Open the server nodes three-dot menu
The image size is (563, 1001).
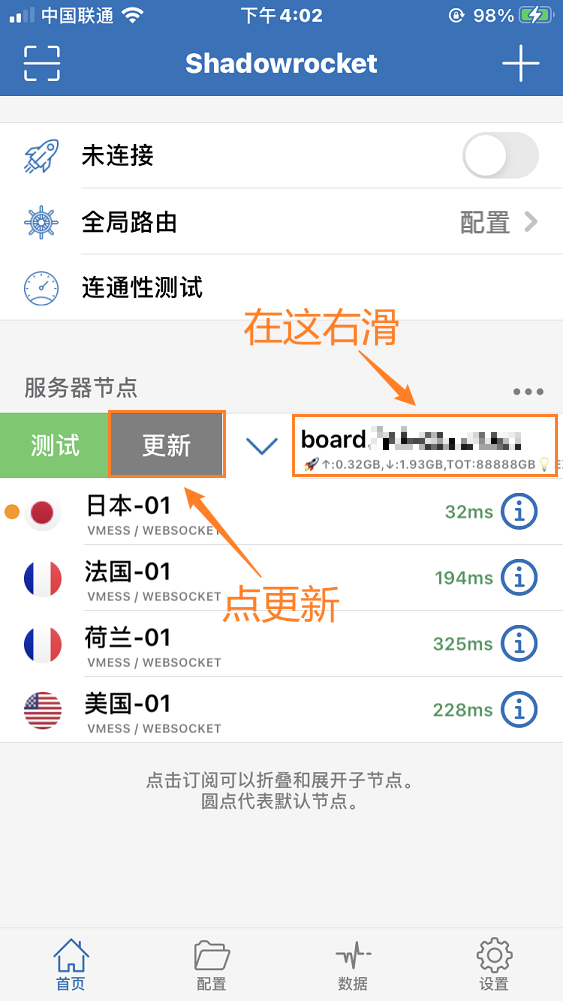click(x=528, y=391)
